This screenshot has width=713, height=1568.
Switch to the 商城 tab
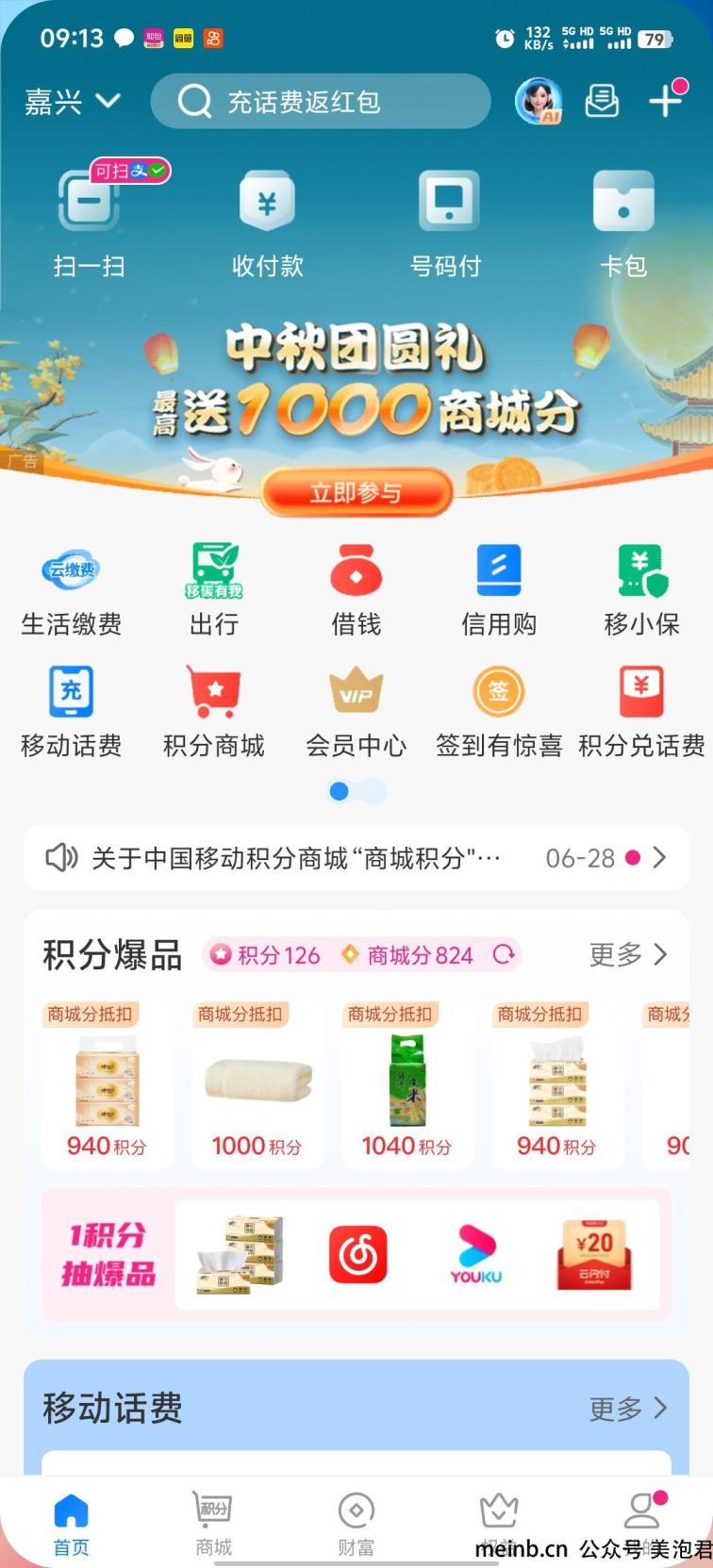tap(214, 1522)
